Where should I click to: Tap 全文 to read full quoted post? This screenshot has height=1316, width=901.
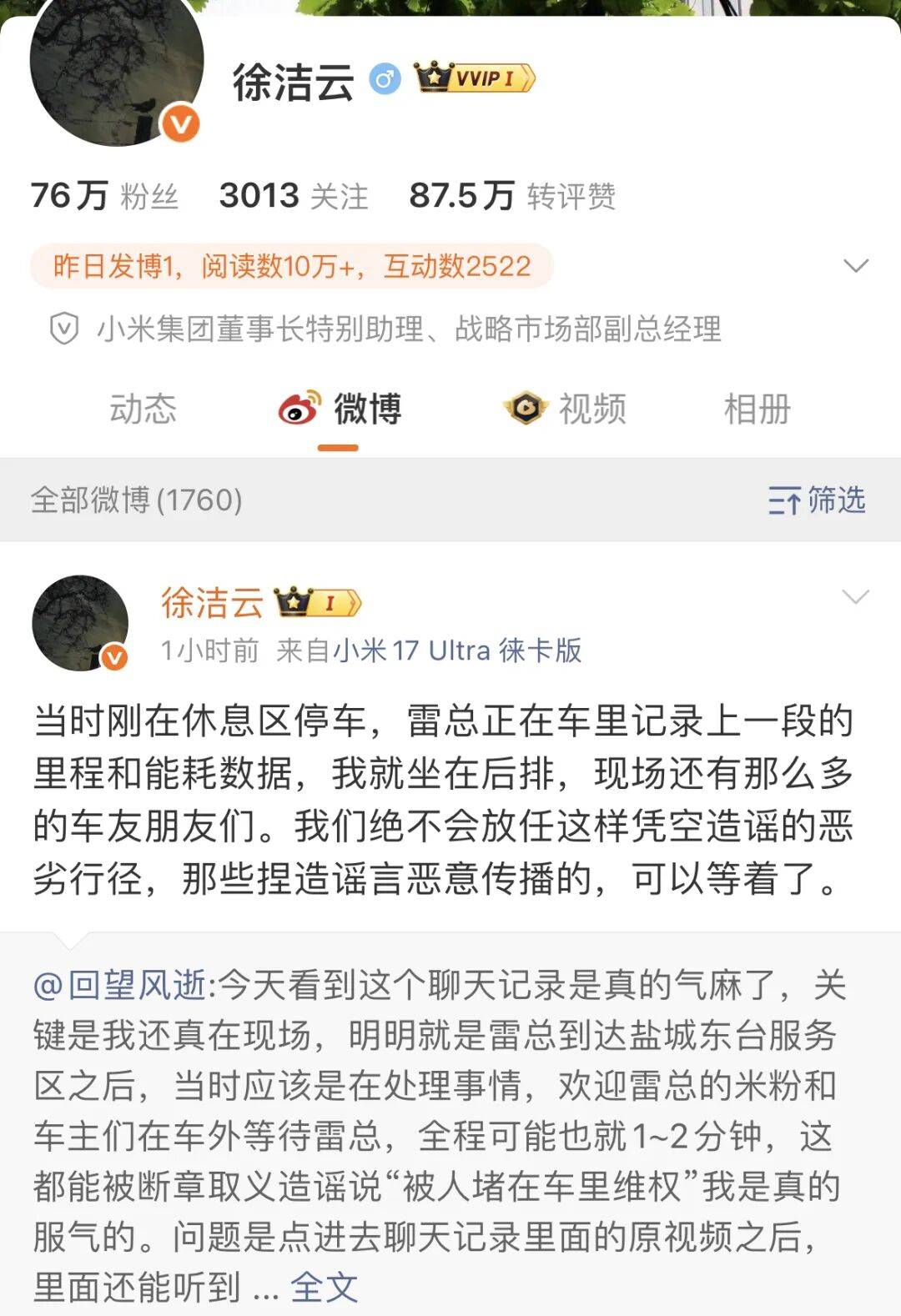pyautogui.click(x=325, y=1287)
